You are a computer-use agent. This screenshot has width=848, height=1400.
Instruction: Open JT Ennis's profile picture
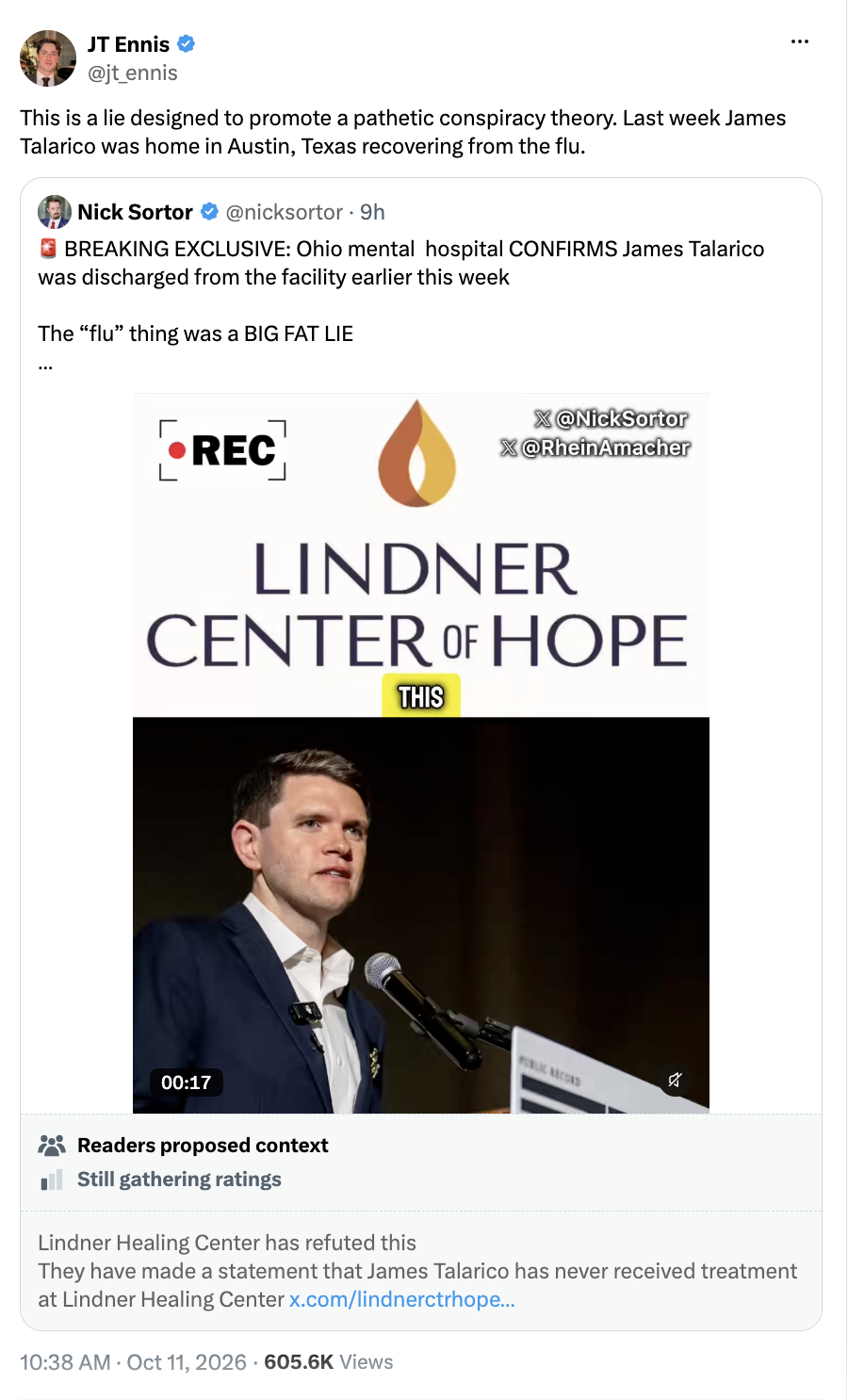click(x=47, y=58)
